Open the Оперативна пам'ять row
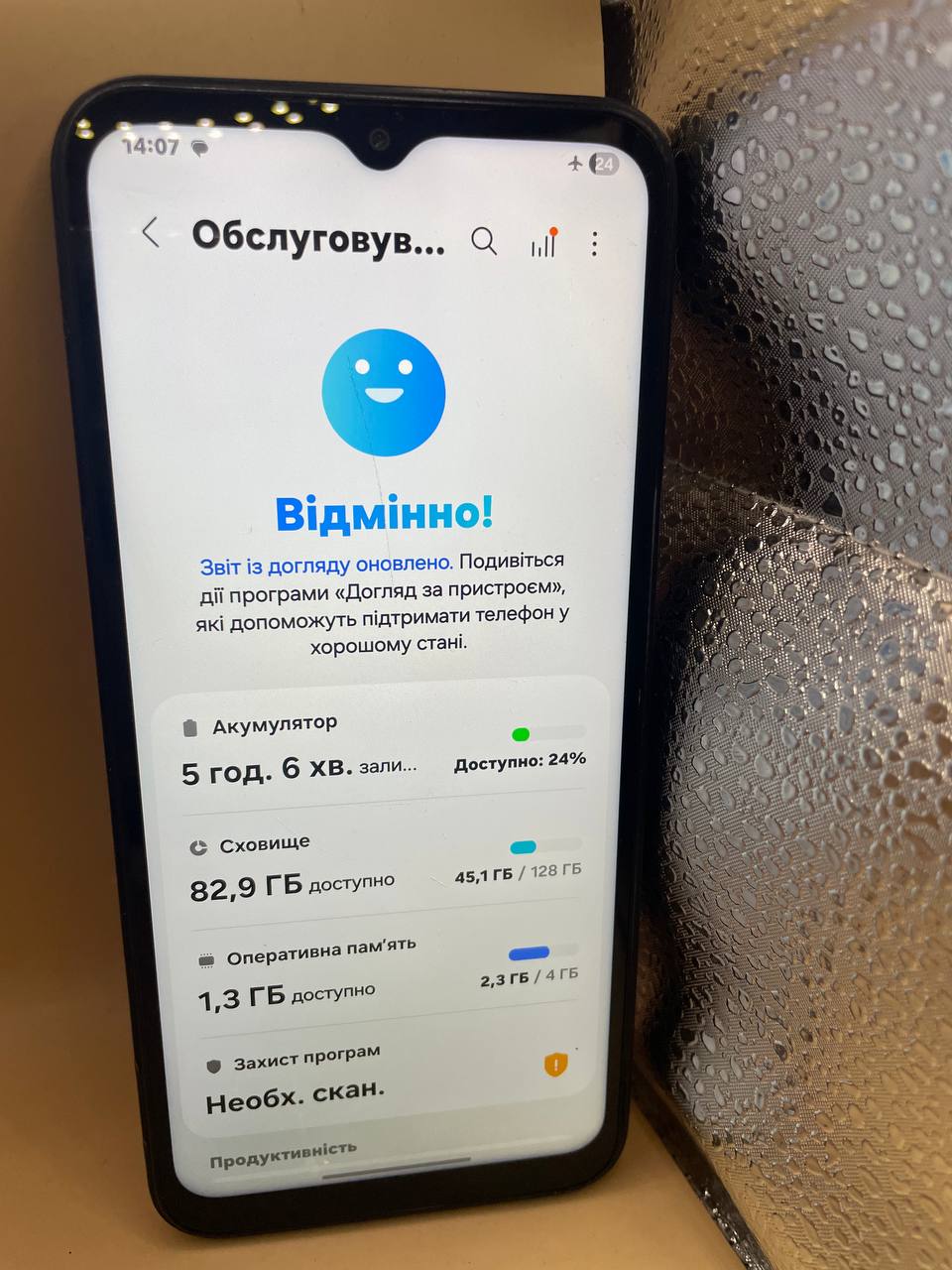The image size is (952, 1270). pos(387,977)
